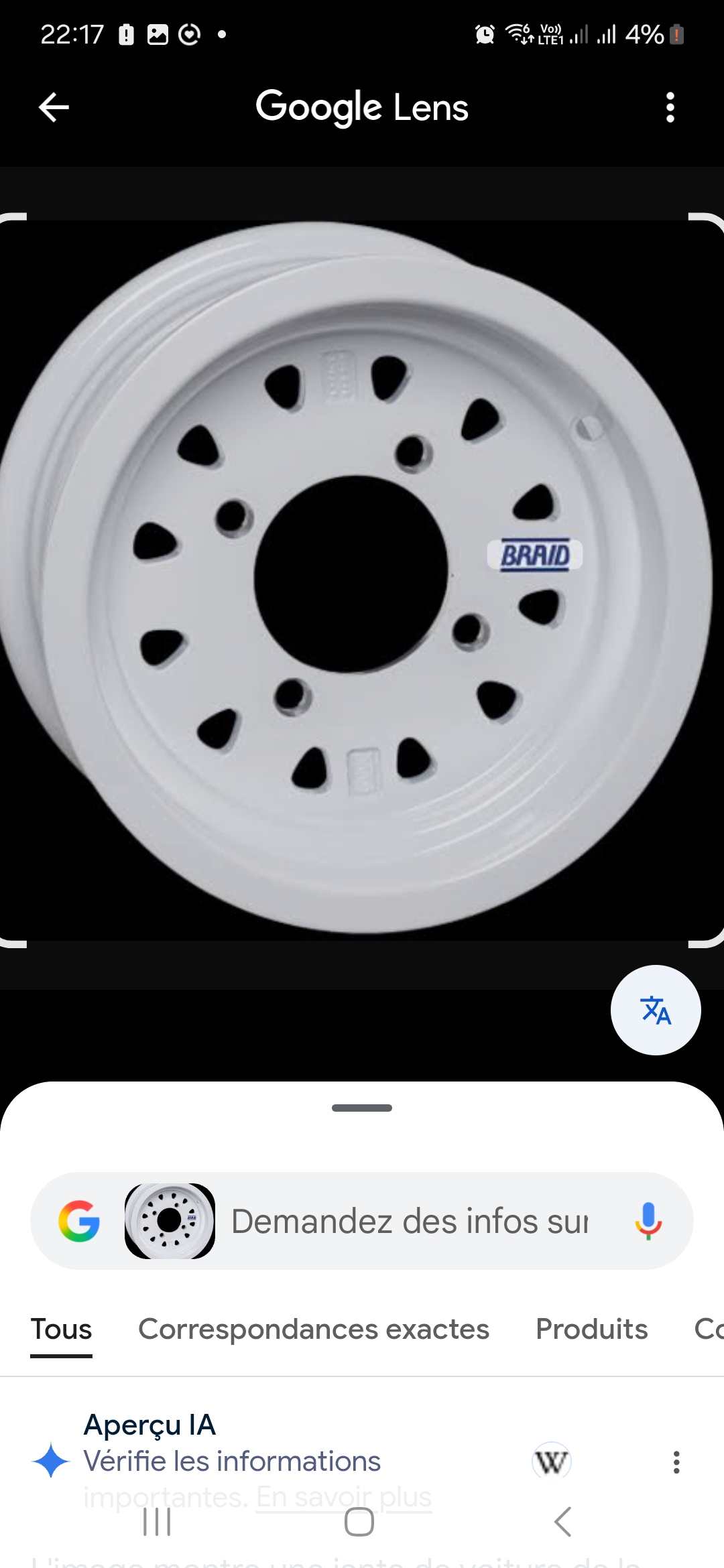Tap the 'Demandez des infos' search field

409,1221
